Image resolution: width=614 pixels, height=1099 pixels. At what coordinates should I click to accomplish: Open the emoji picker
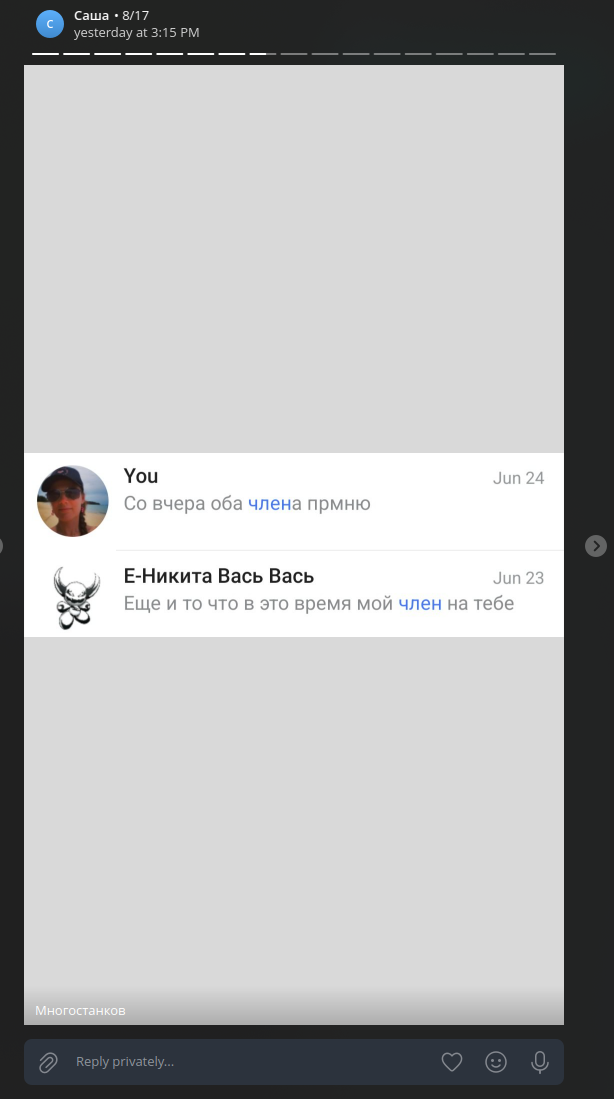tap(496, 1062)
